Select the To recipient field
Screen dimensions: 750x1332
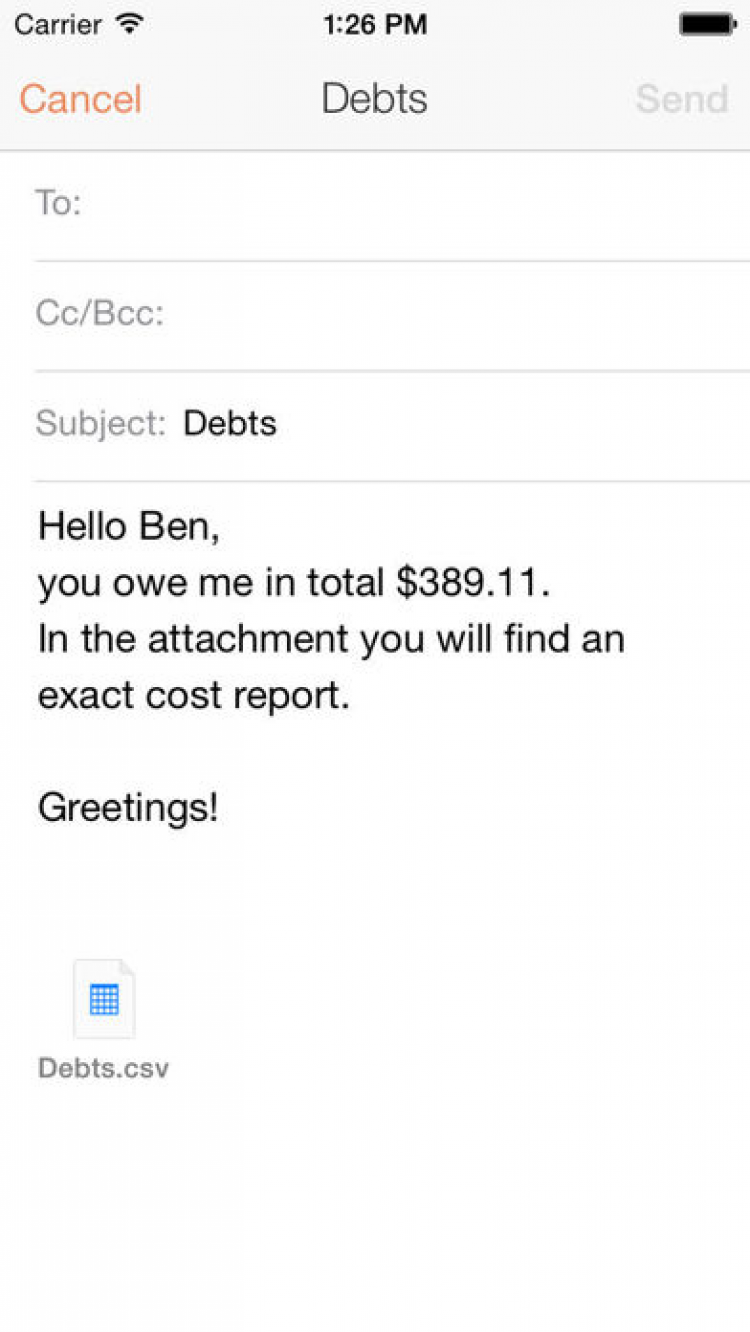pyautogui.click(x=400, y=204)
